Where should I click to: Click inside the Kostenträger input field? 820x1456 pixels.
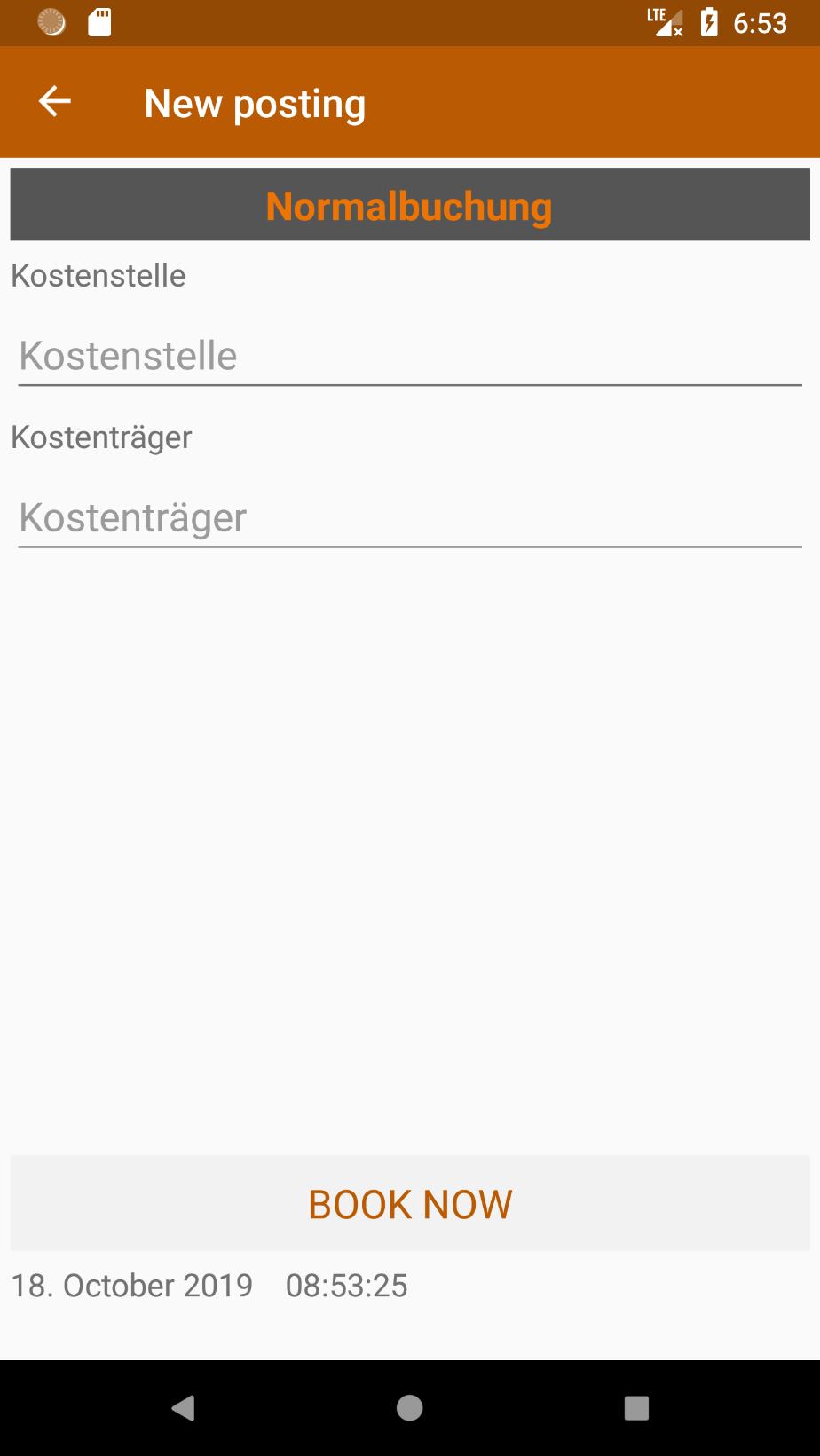point(408,517)
